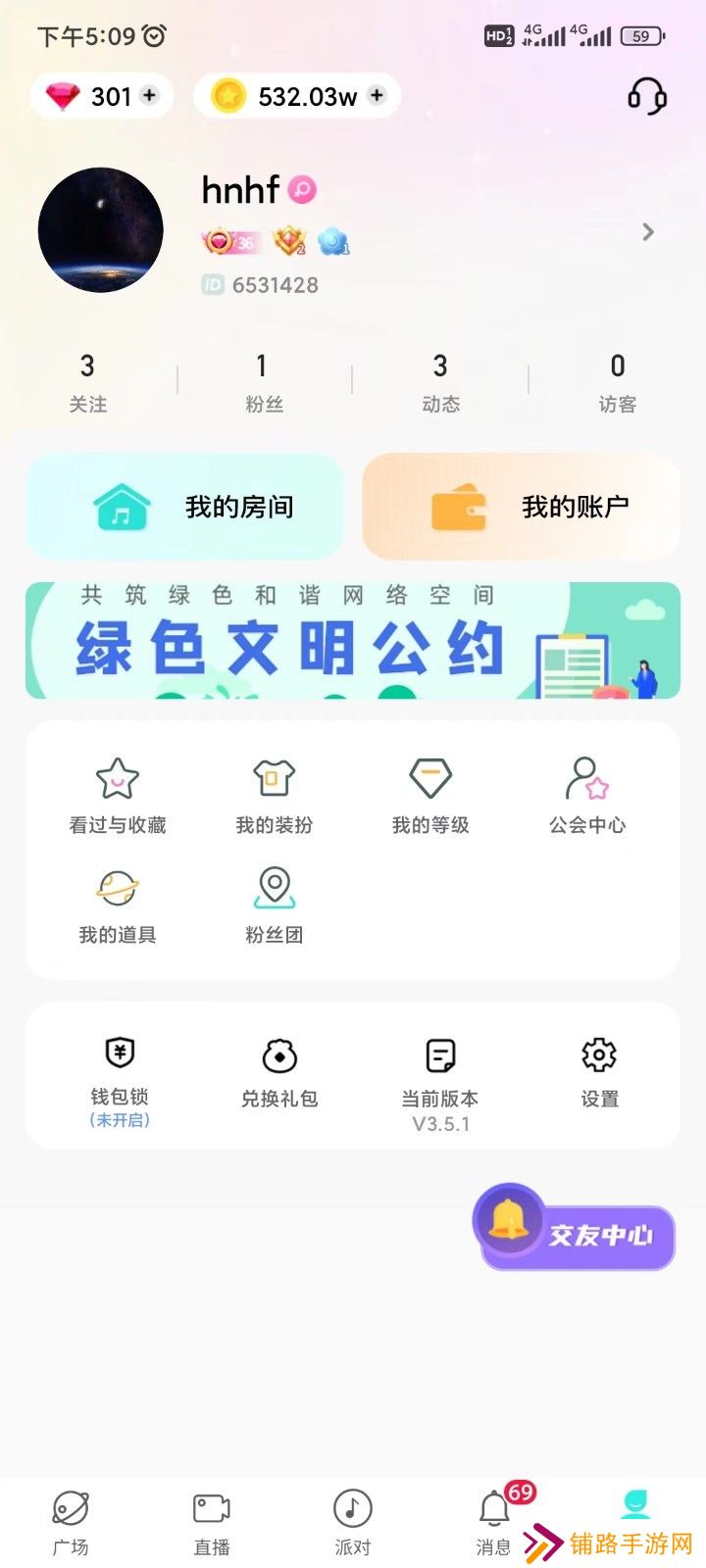Viewport: 706px width, 1568px height.
Task: Open 我的房间 card
Action: tap(185, 507)
